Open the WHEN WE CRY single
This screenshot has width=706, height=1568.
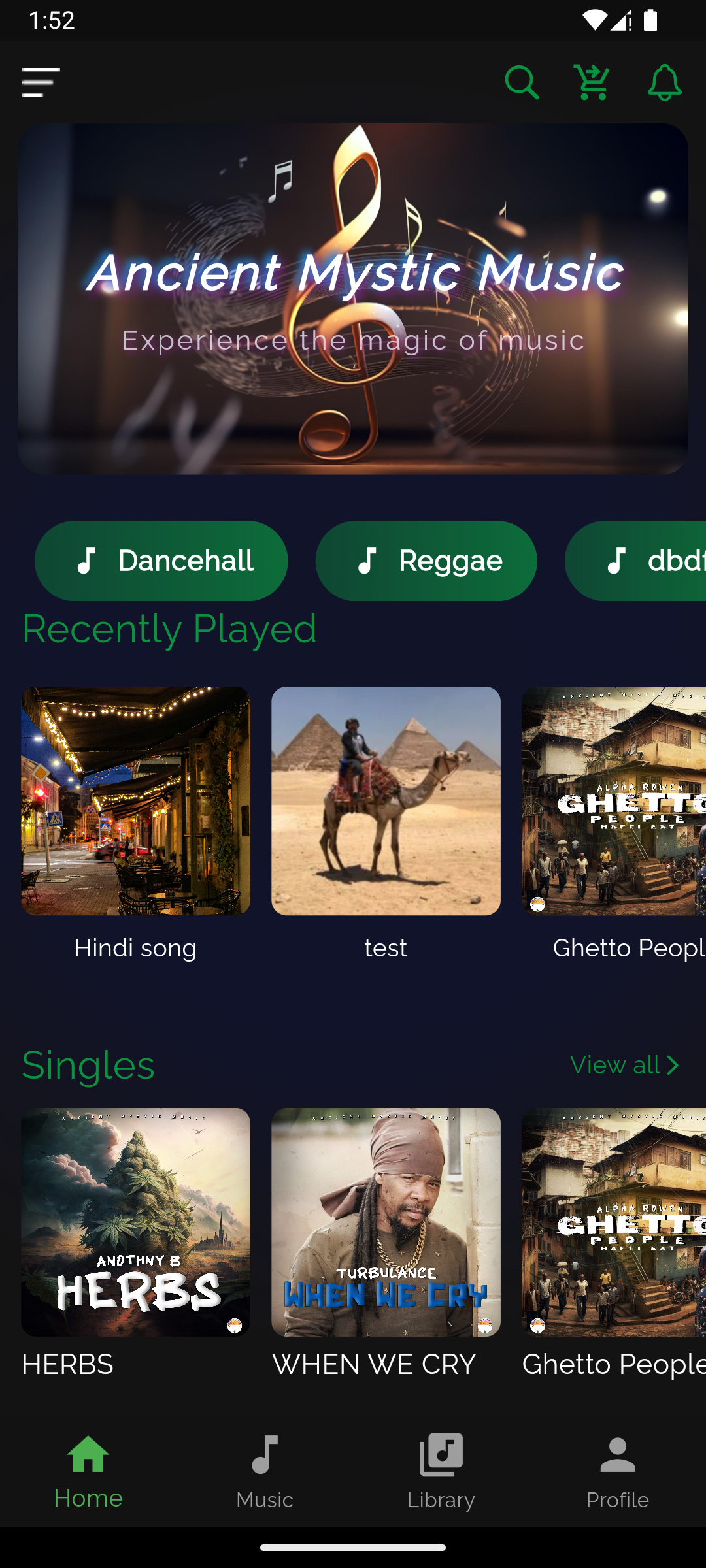click(386, 1222)
